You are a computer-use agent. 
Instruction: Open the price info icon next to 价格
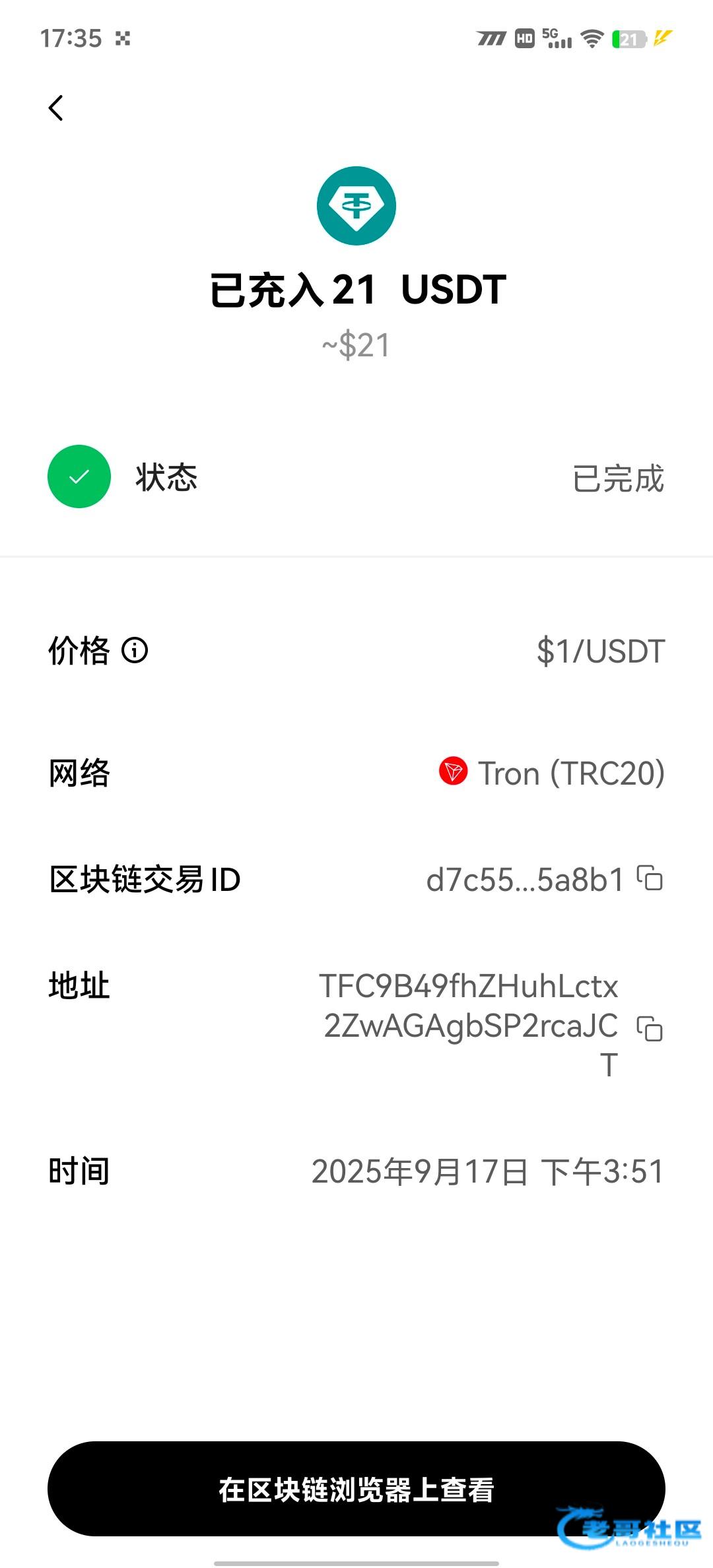[x=135, y=651]
